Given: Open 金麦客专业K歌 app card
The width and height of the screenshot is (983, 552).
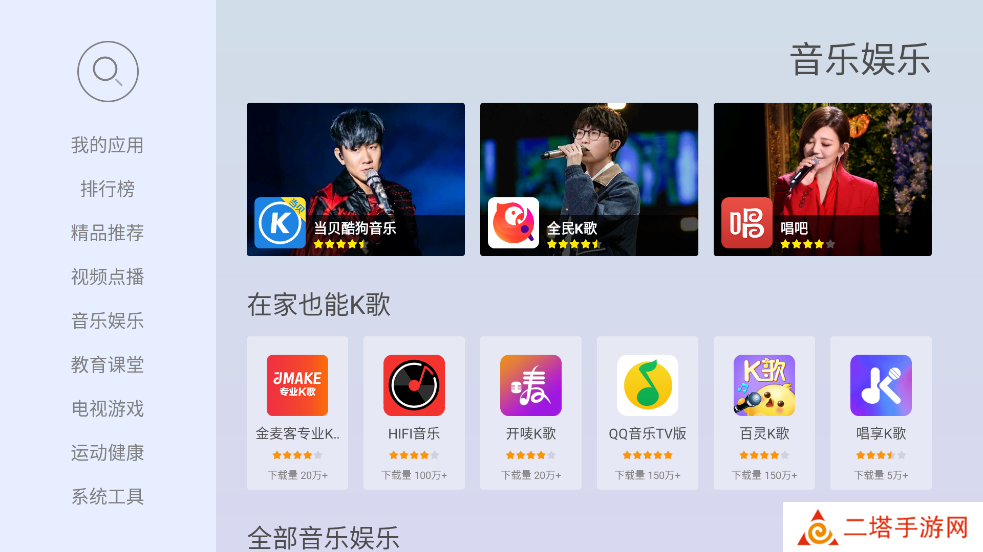Looking at the screenshot, I should click(297, 412).
